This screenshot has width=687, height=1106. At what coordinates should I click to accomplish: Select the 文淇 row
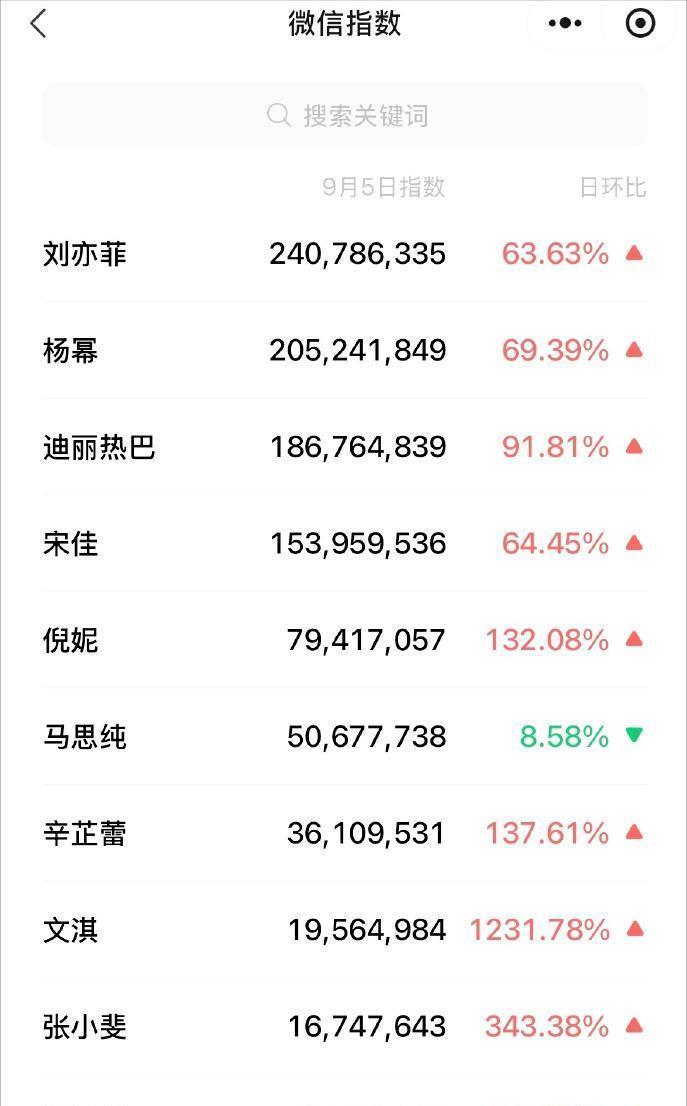(x=344, y=930)
